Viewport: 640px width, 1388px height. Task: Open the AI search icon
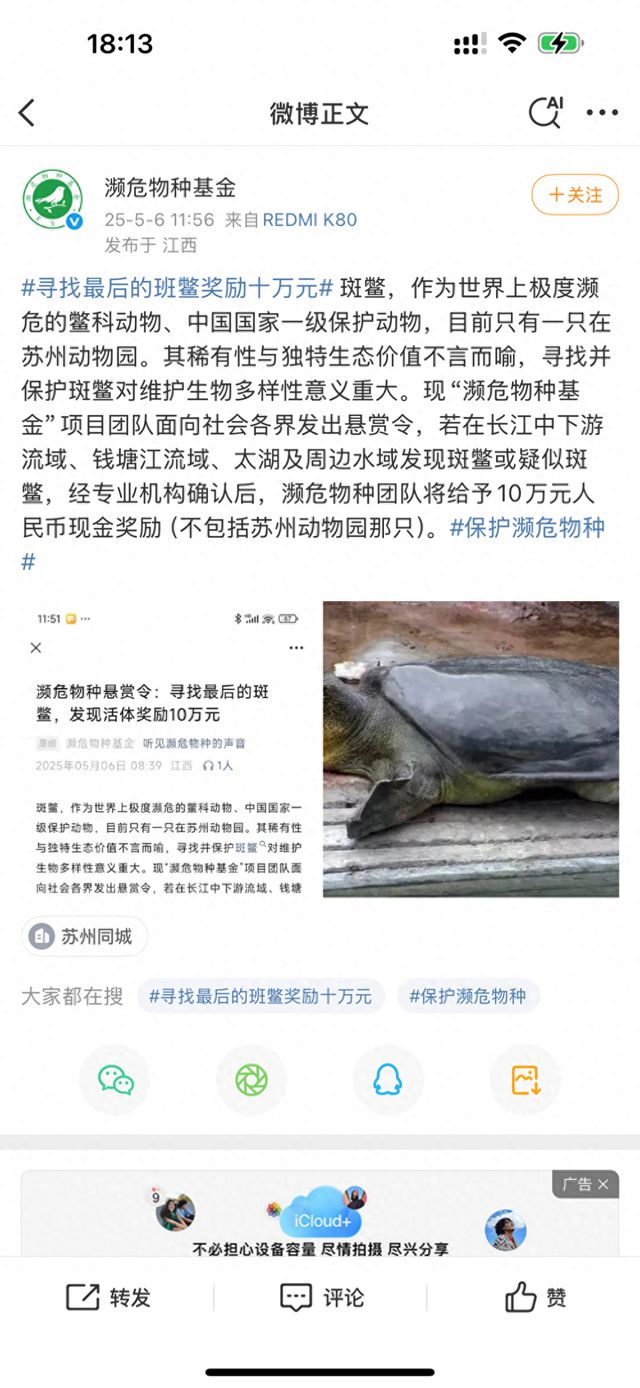pyautogui.click(x=545, y=112)
